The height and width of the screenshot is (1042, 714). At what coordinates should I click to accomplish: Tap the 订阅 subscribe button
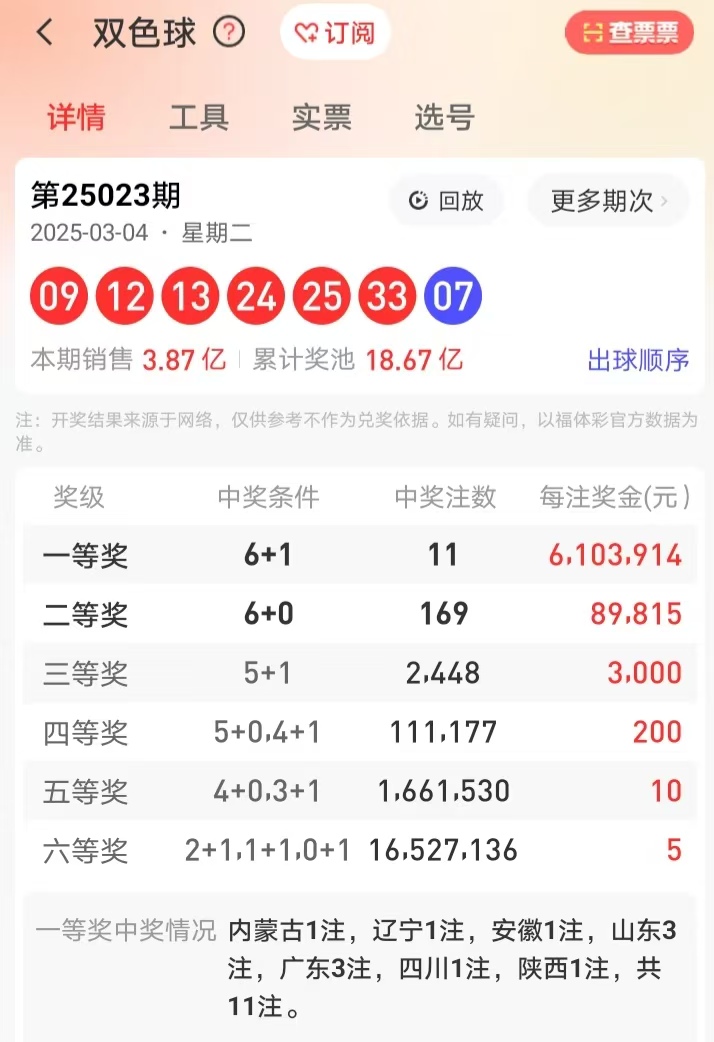click(335, 32)
